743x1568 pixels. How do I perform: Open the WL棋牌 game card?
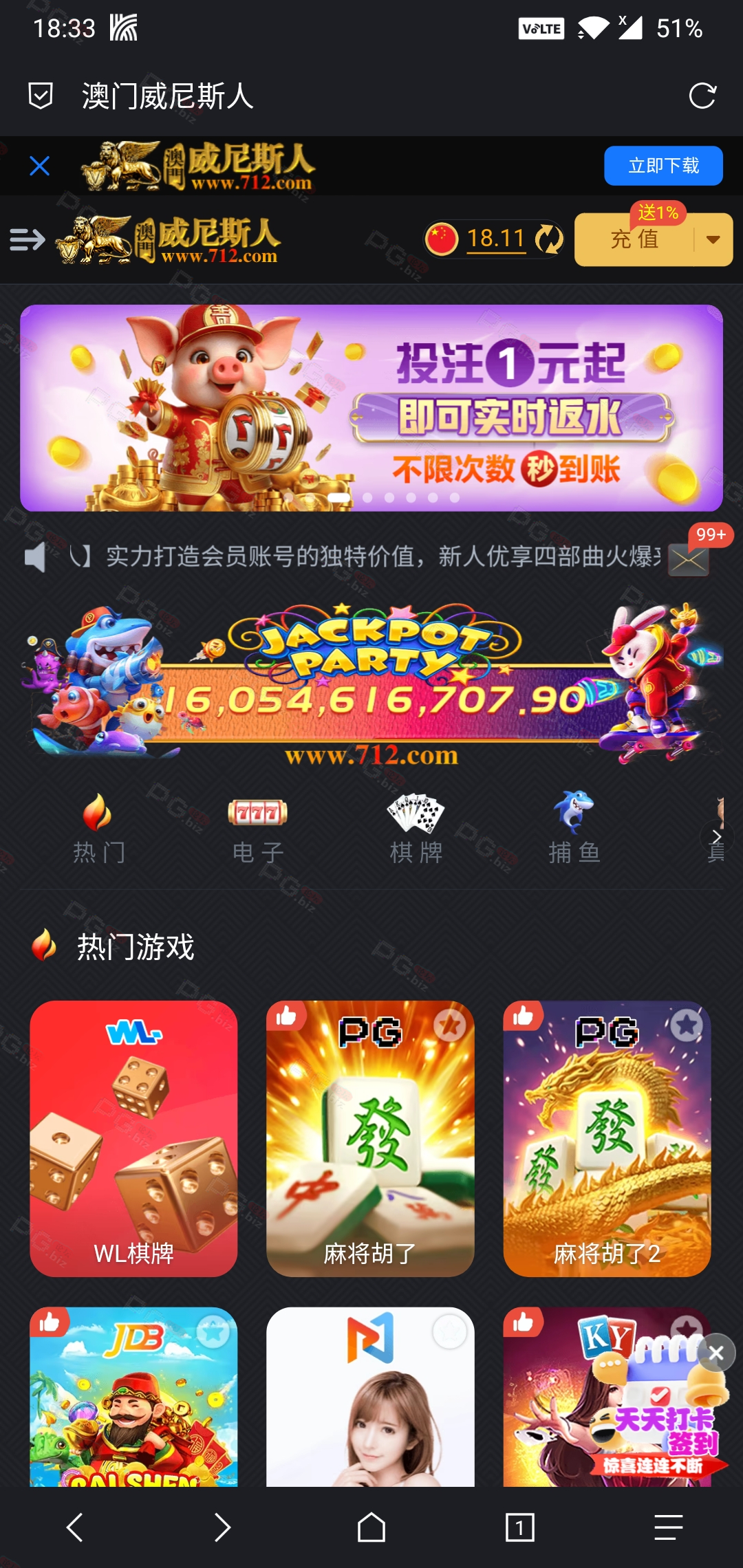[x=133, y=1139]
